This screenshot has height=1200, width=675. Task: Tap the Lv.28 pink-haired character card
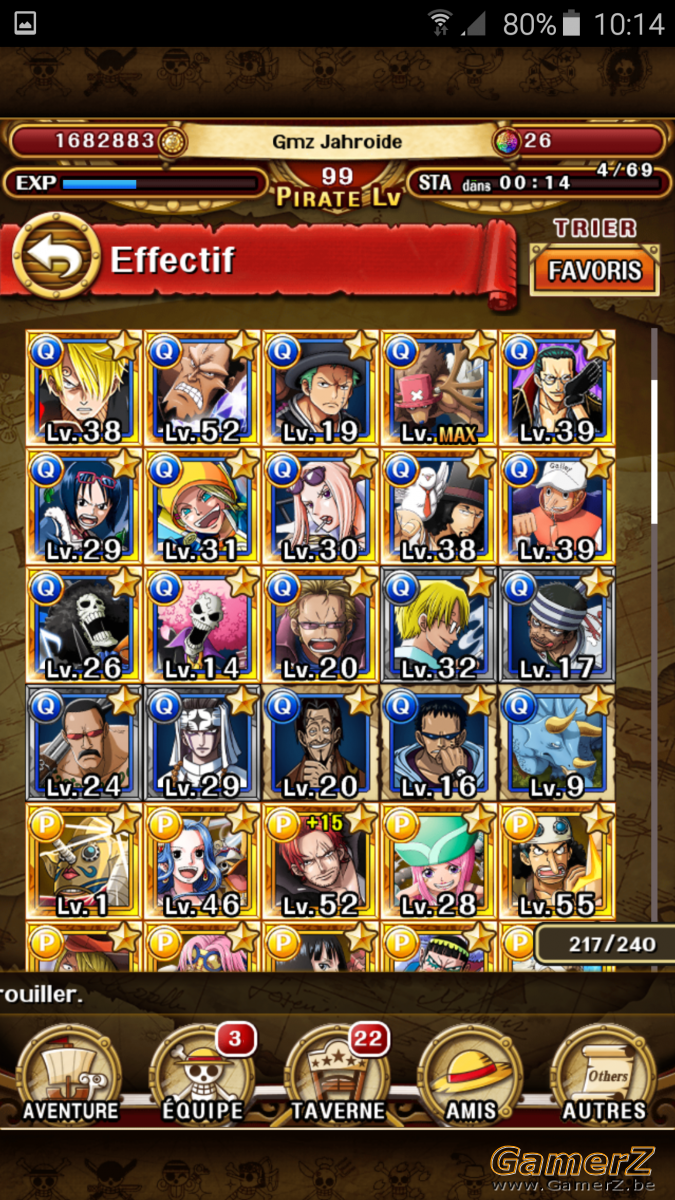pyautogui.click(x=438, y=861)
